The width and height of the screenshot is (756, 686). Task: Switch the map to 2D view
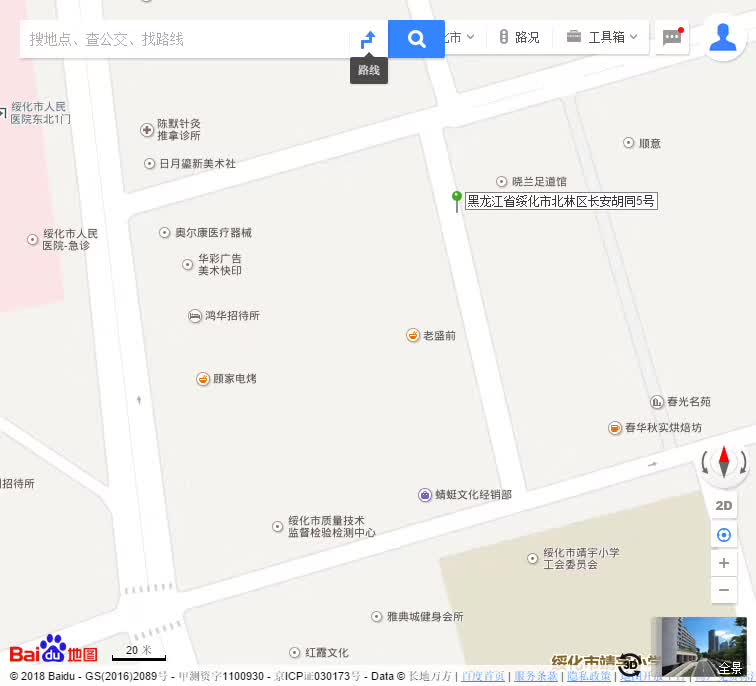[x=724, y=505]
